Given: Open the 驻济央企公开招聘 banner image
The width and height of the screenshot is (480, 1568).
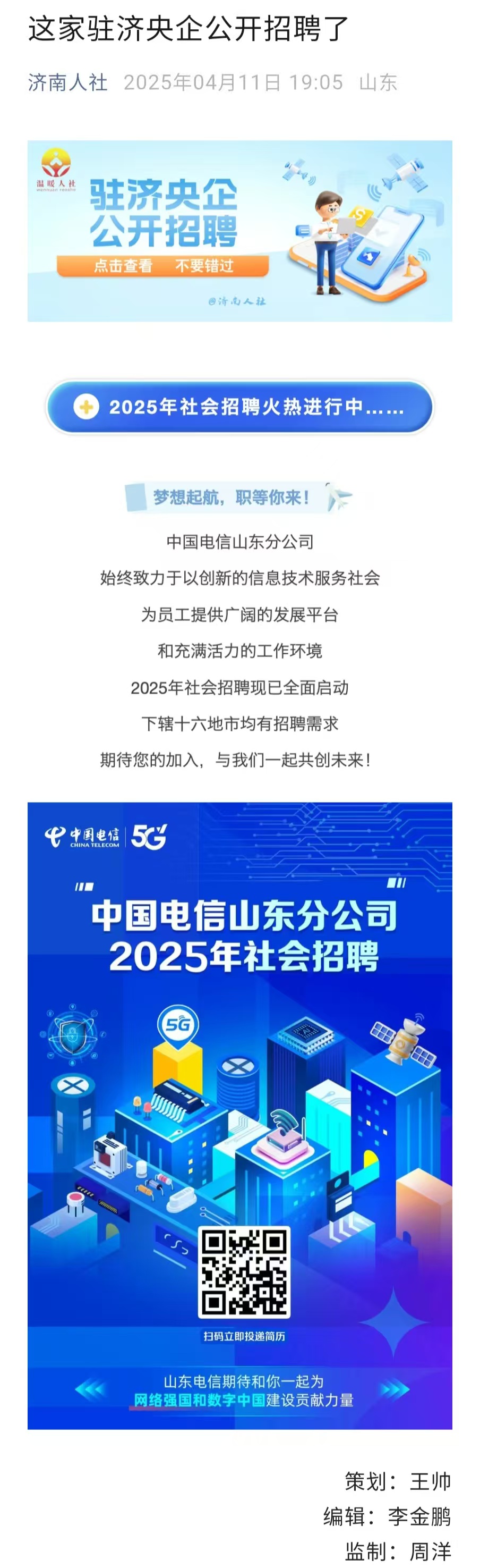Looking at the screenshot, I should (239, 231).
